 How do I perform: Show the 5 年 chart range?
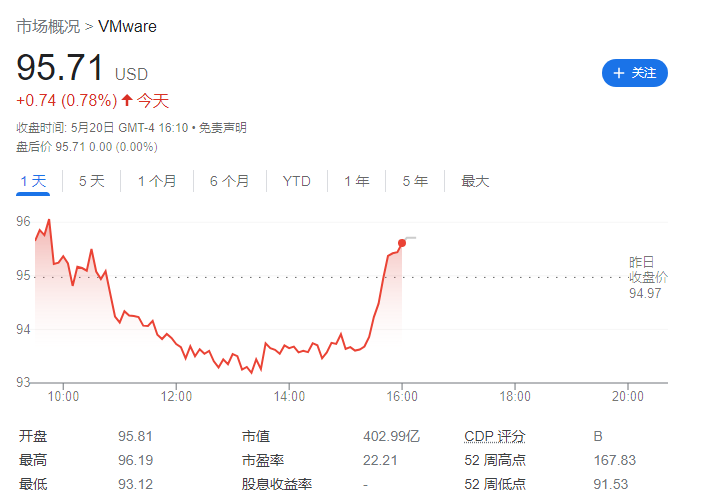coord(415,181)
